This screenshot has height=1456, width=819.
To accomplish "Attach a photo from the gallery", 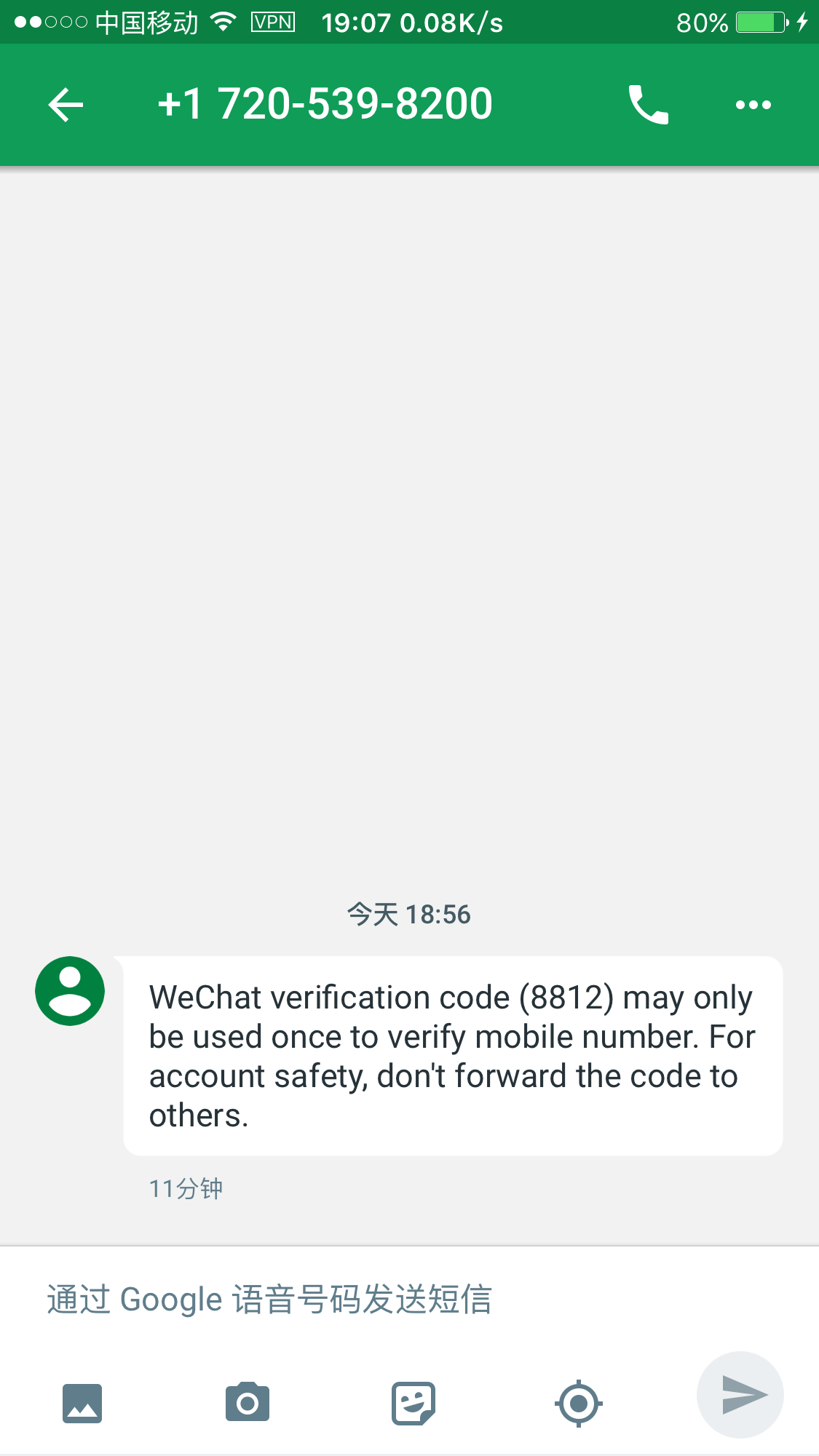I will (x=82, y=1403).
